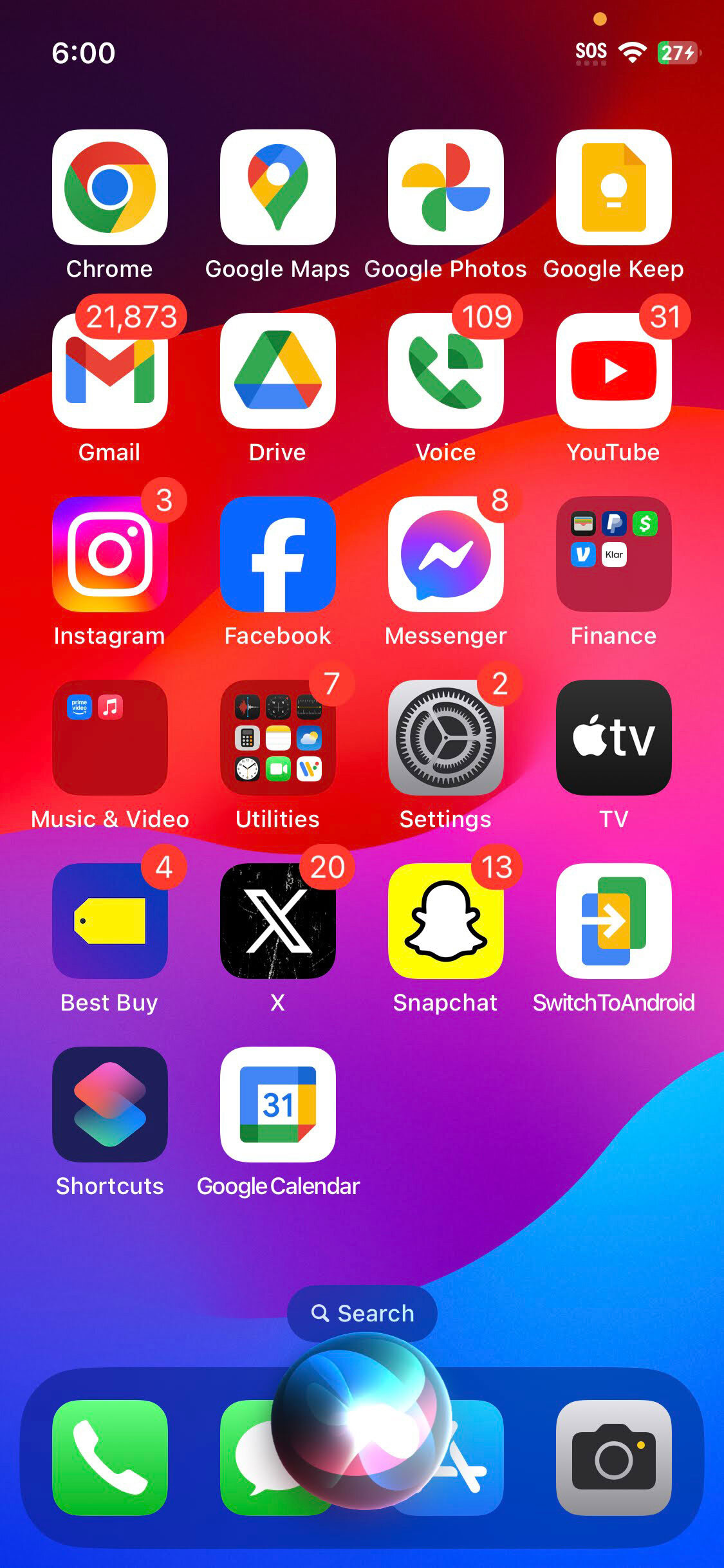This screenshot has height=1568, width=724.
Task: Open the Camera from the dock
Action: 614,1457
